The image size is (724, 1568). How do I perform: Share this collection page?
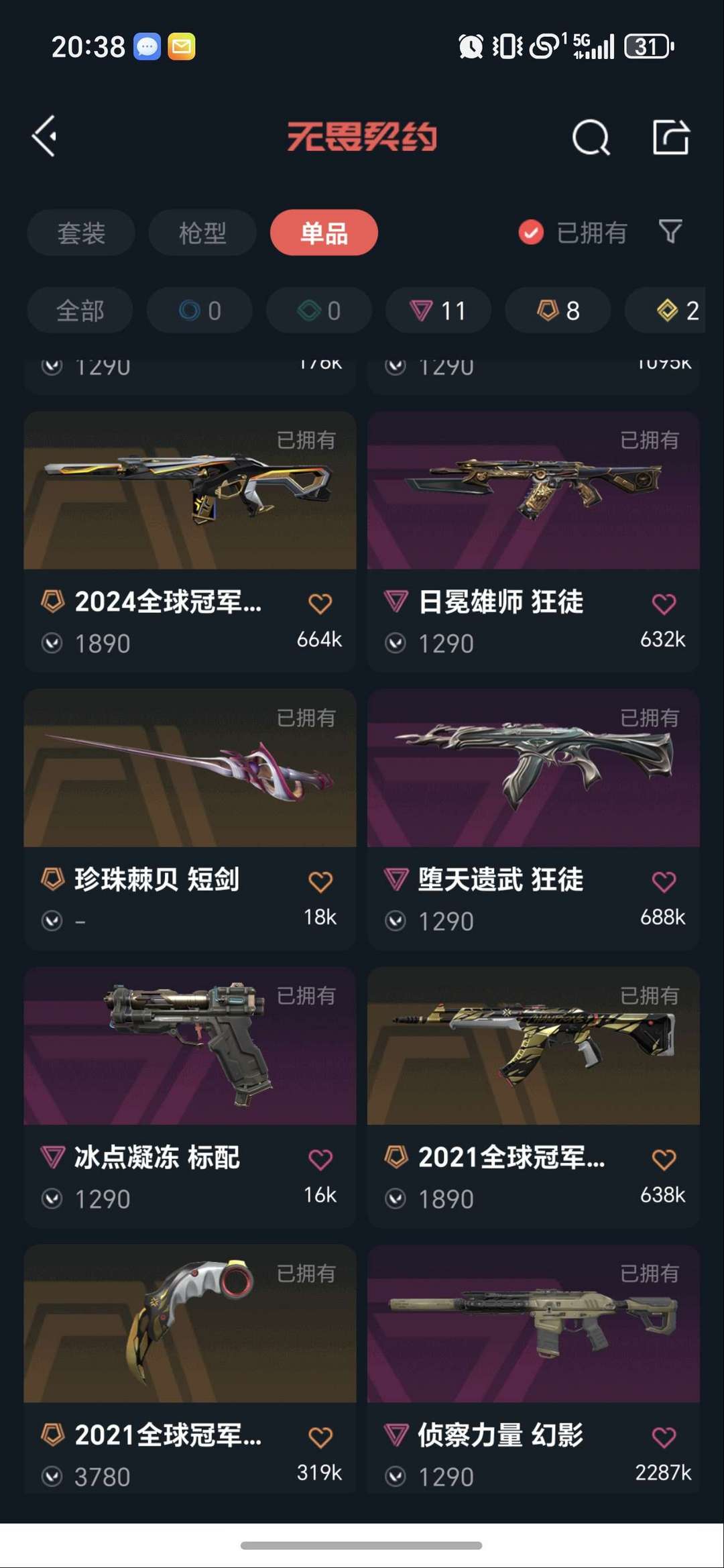pos(670,137)
